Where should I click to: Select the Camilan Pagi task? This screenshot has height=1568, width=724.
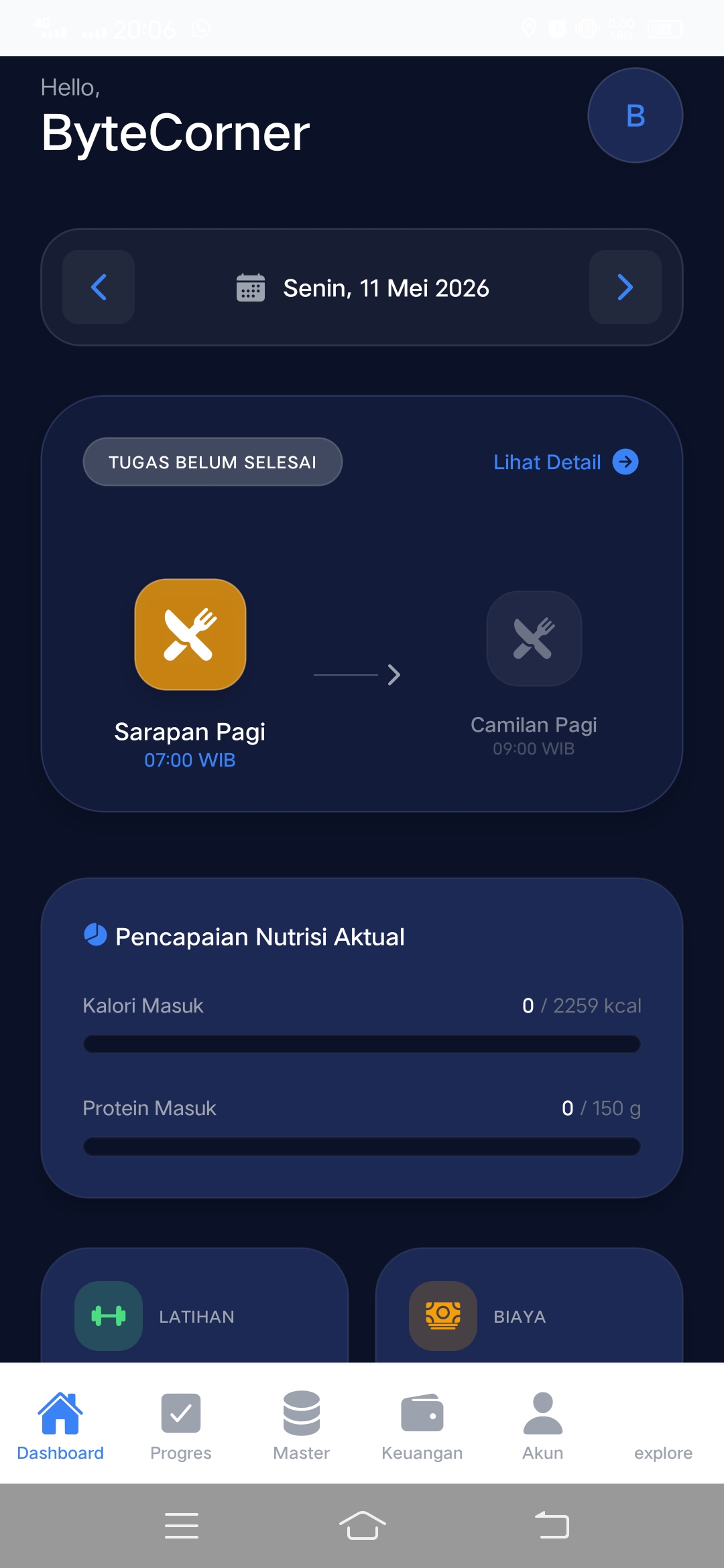point(534,674)
